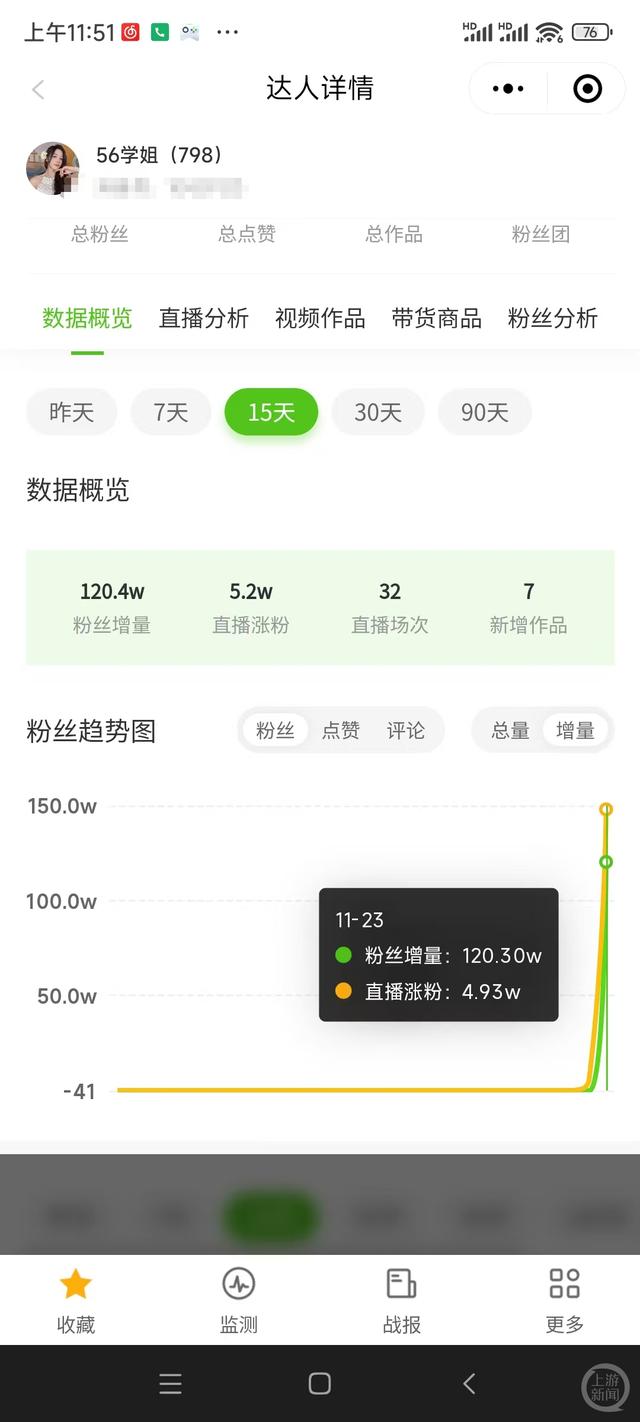The height and width of the screenshot is (1422, 640).
Task: Open the 监测 section
Action: tap(239, 1298)
